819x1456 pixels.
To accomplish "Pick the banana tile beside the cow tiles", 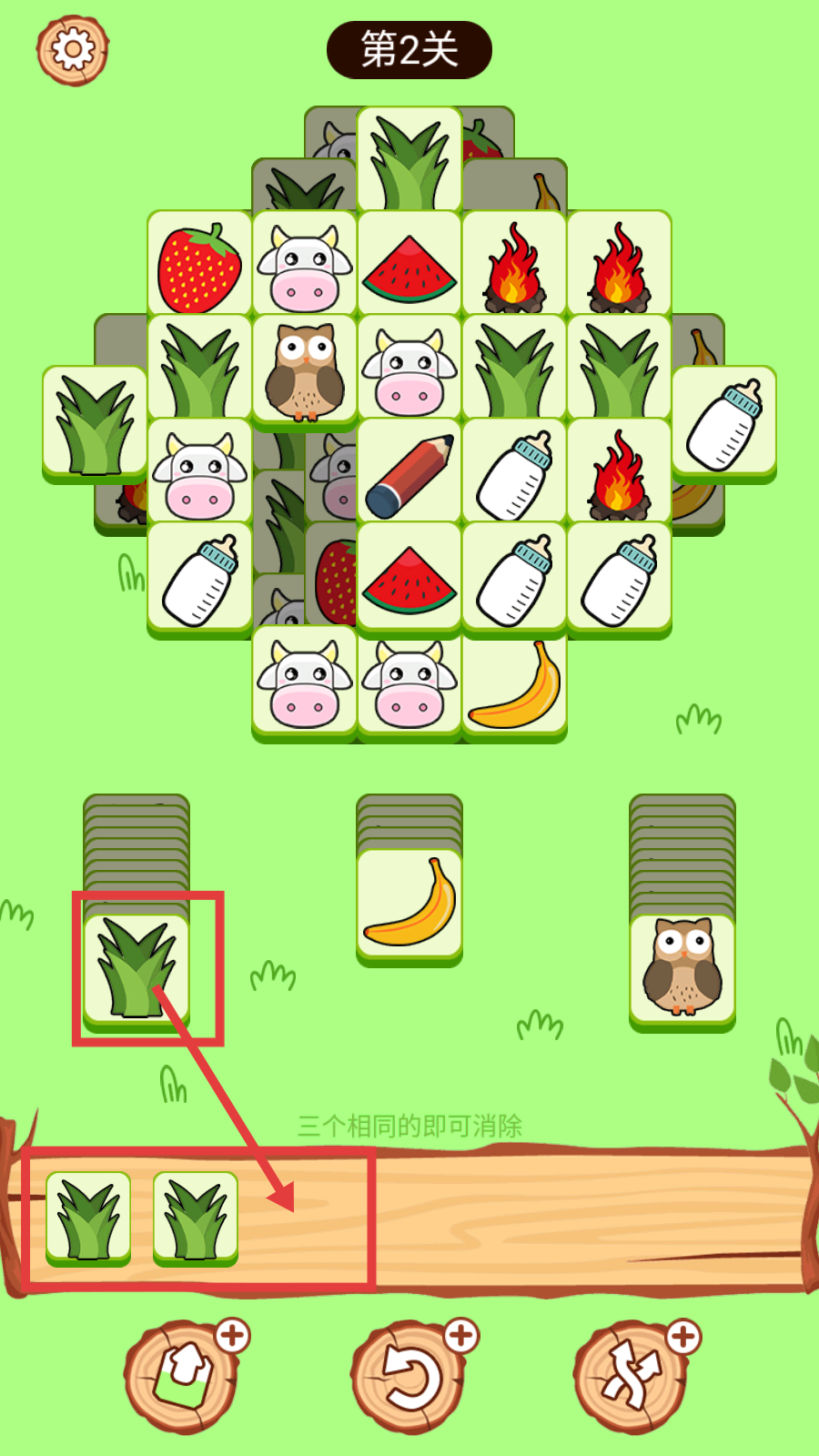I will point(515,684).
